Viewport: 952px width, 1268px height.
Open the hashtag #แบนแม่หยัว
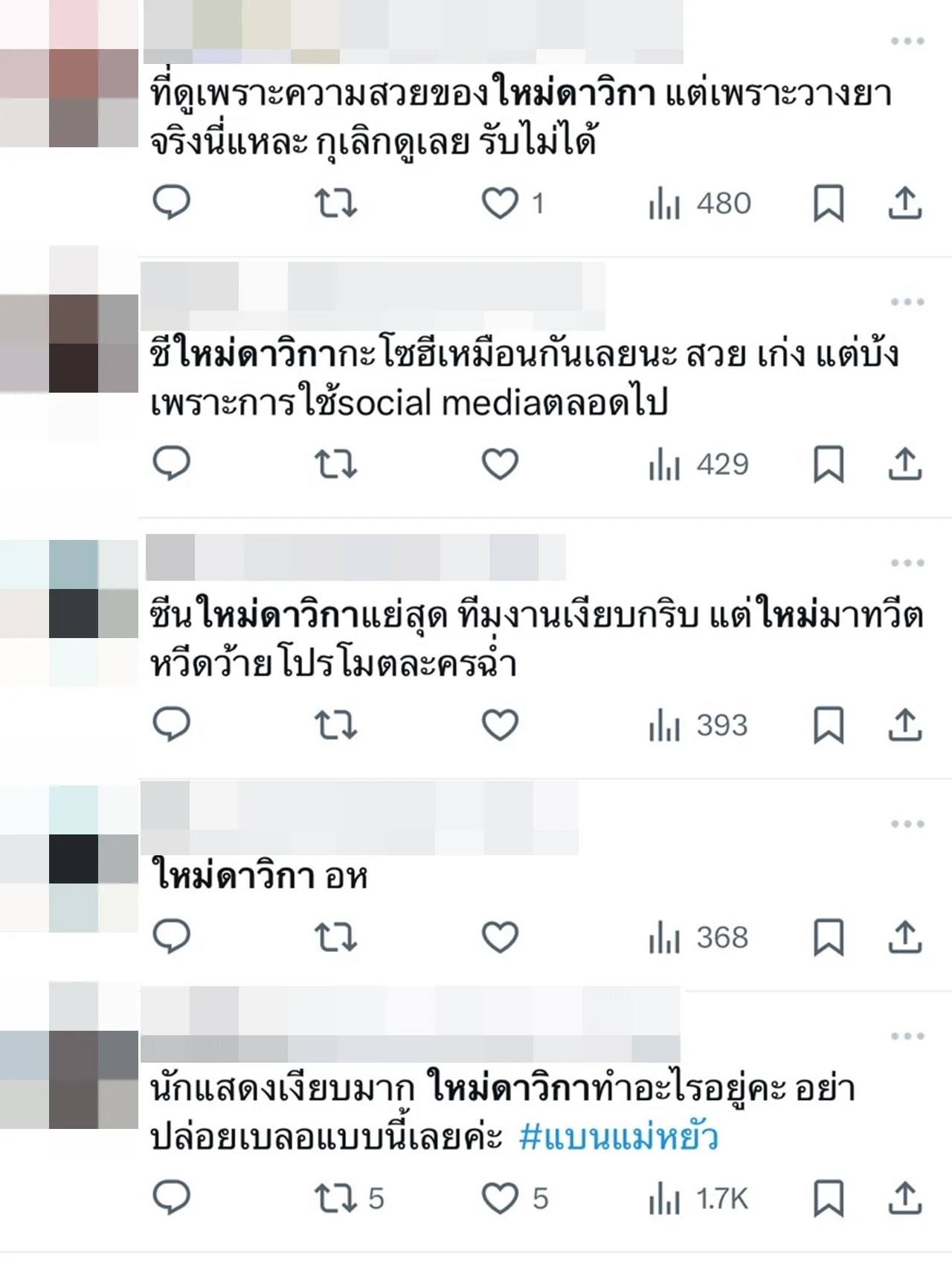[618, 1137]
